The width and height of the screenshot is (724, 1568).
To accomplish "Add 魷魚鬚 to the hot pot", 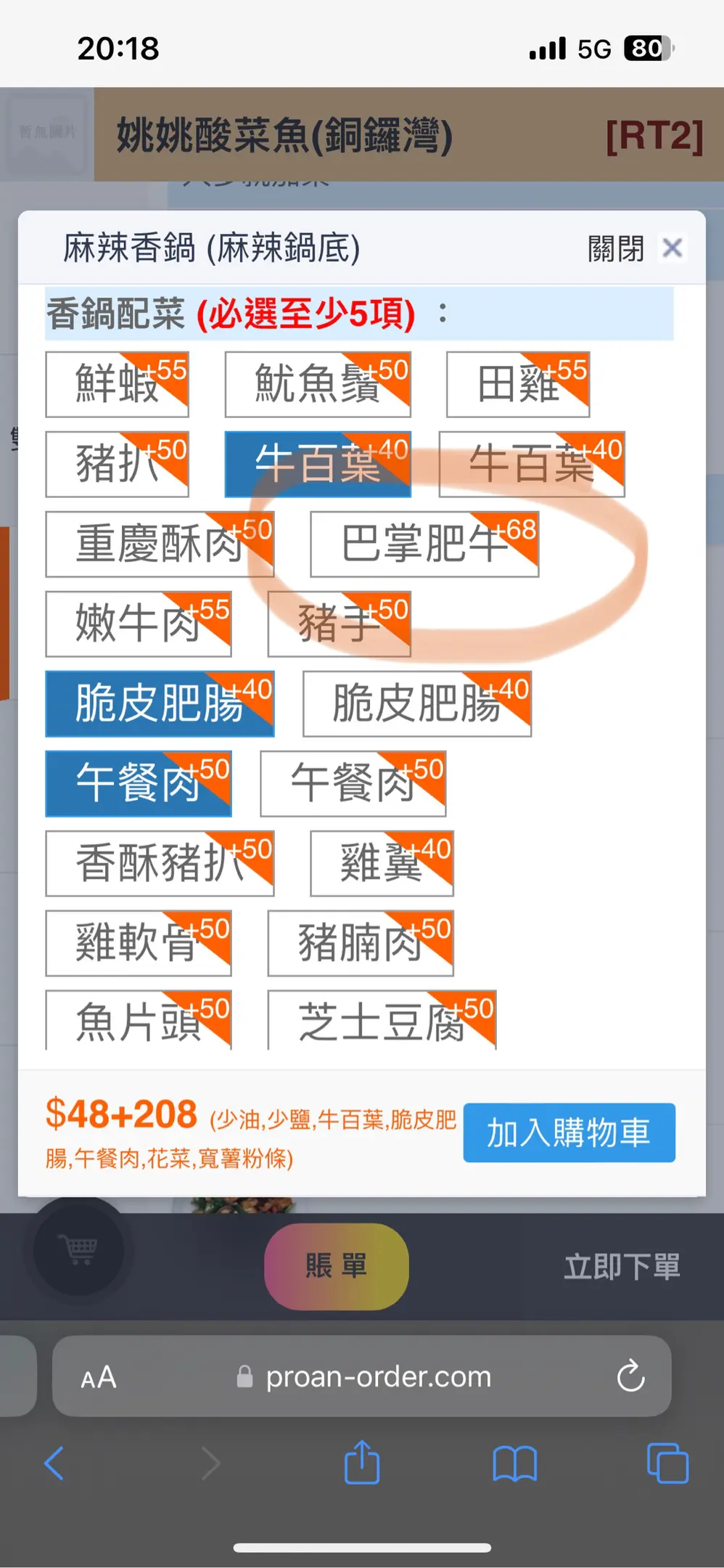I will tap(317, 385).
